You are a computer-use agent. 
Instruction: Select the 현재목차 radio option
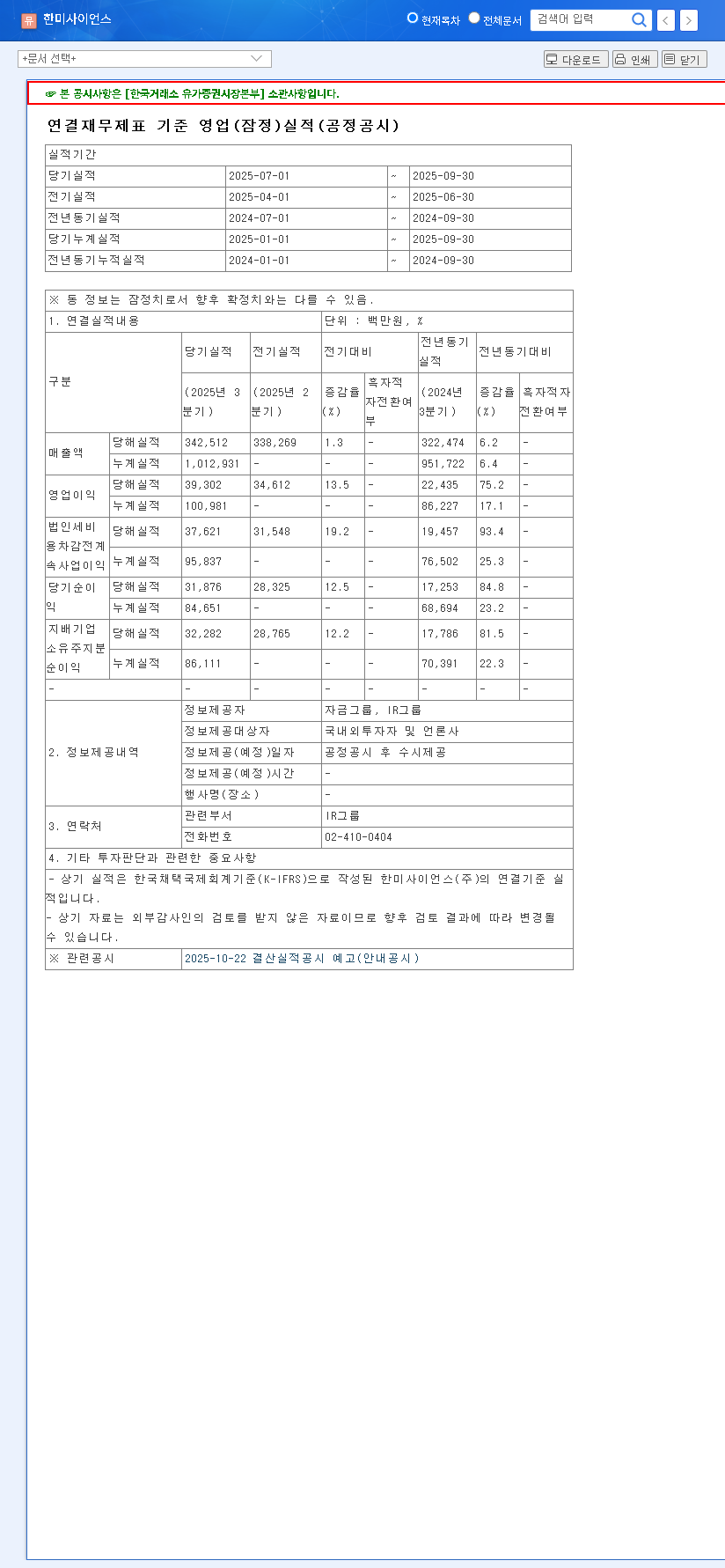click(412, 18)
